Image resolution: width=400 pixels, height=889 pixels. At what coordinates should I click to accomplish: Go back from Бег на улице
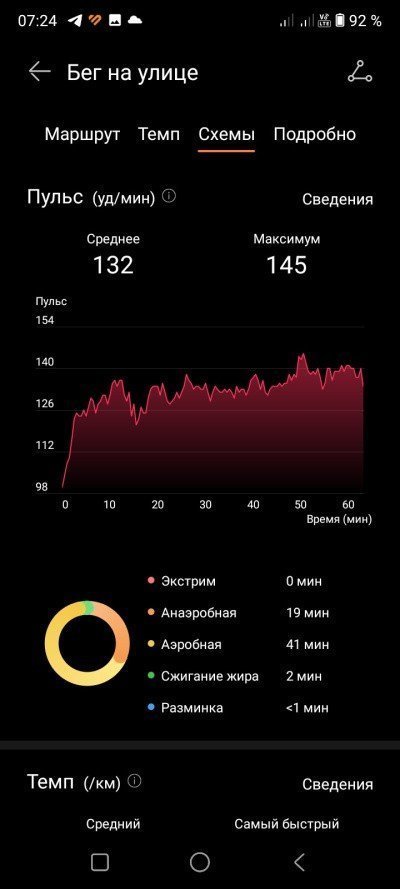pyautogui.click(x=40, y=72)
